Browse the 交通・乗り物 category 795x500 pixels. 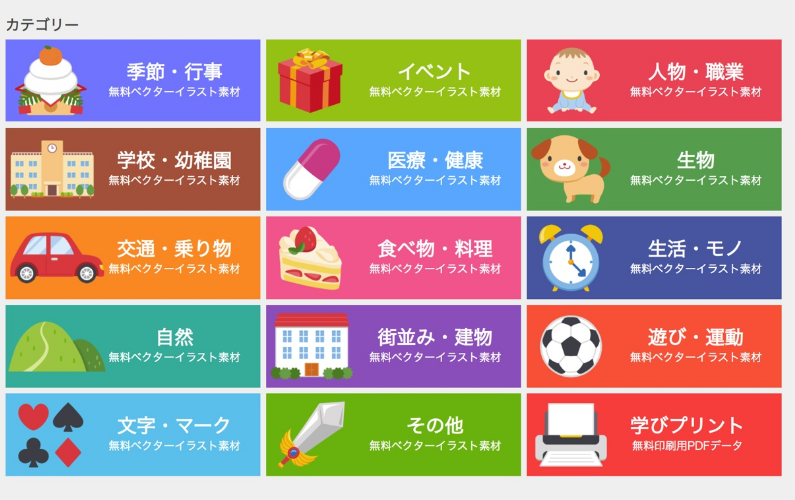click(133, 257)
